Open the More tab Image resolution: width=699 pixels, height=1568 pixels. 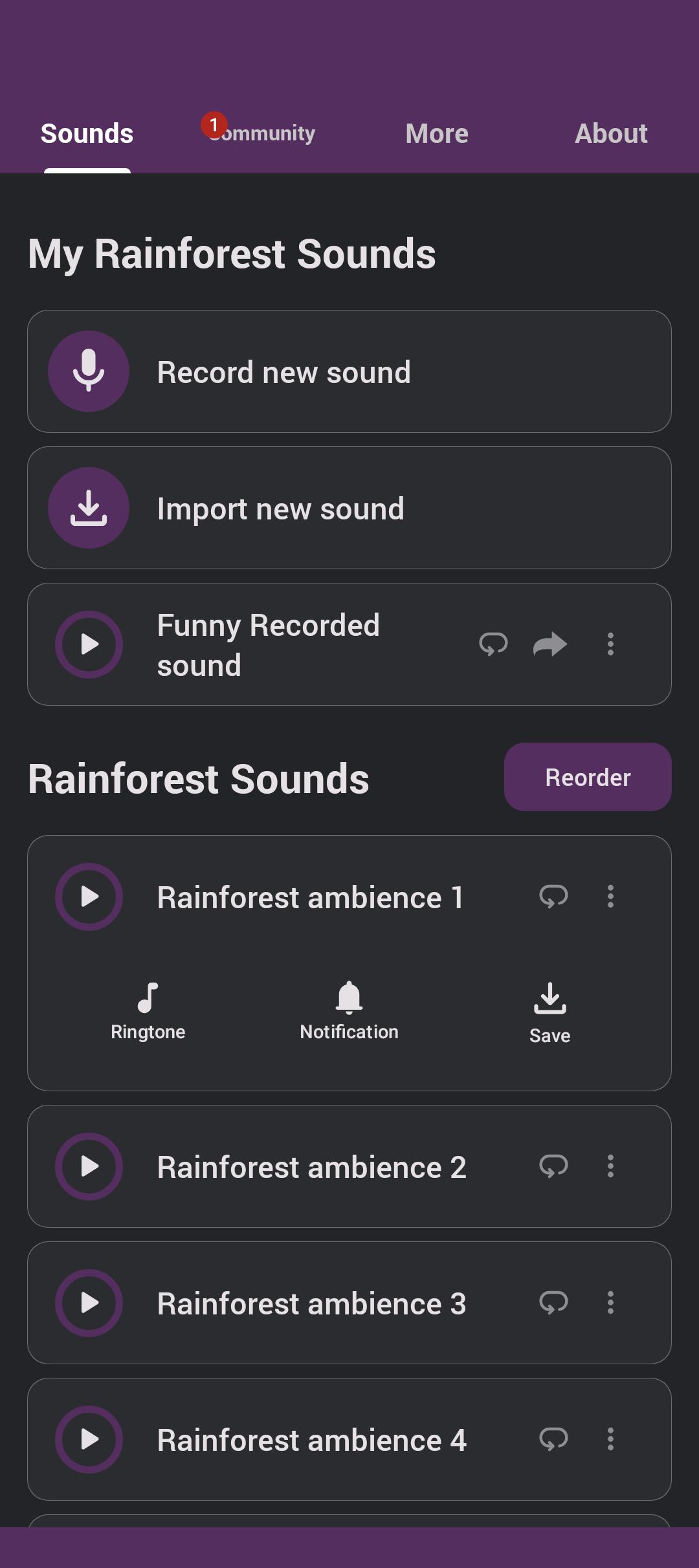pyautogui.click(x=437, y=133)
